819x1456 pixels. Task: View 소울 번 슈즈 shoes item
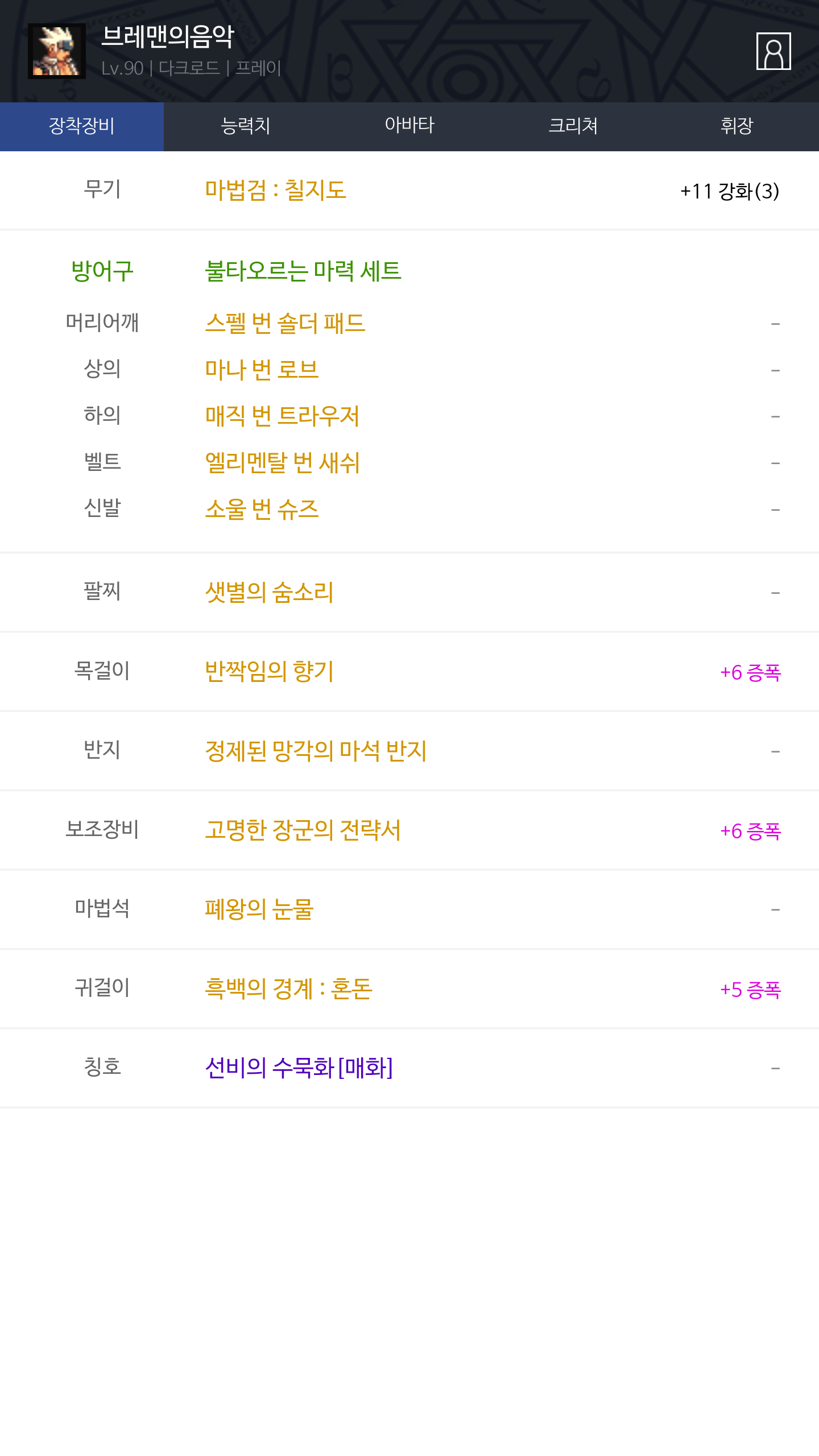[x=262, y=509]
